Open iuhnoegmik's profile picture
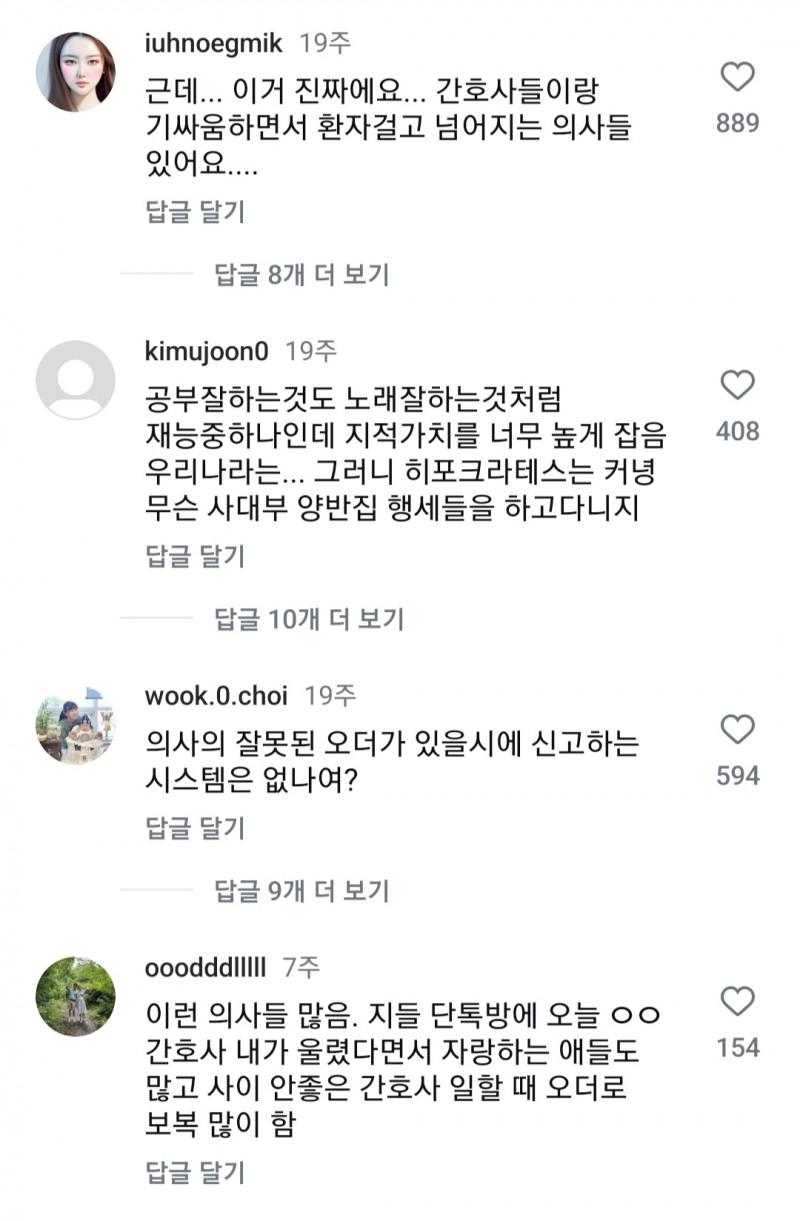The height and width of the screenshot is (1221, 800). pyautogui.click(x=75, y=72)
